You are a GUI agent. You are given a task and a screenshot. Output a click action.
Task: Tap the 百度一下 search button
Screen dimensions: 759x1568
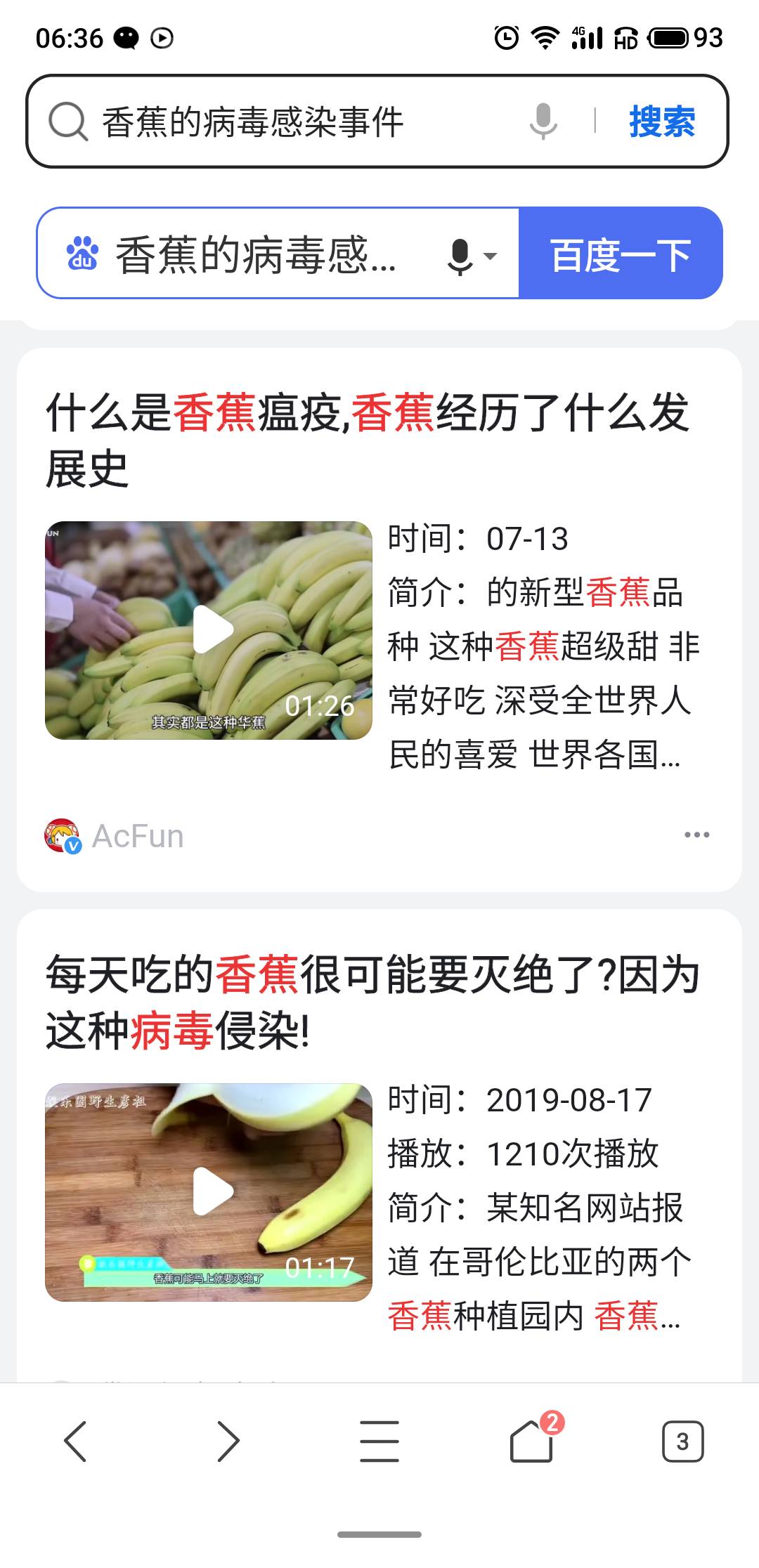click(621, 254)
